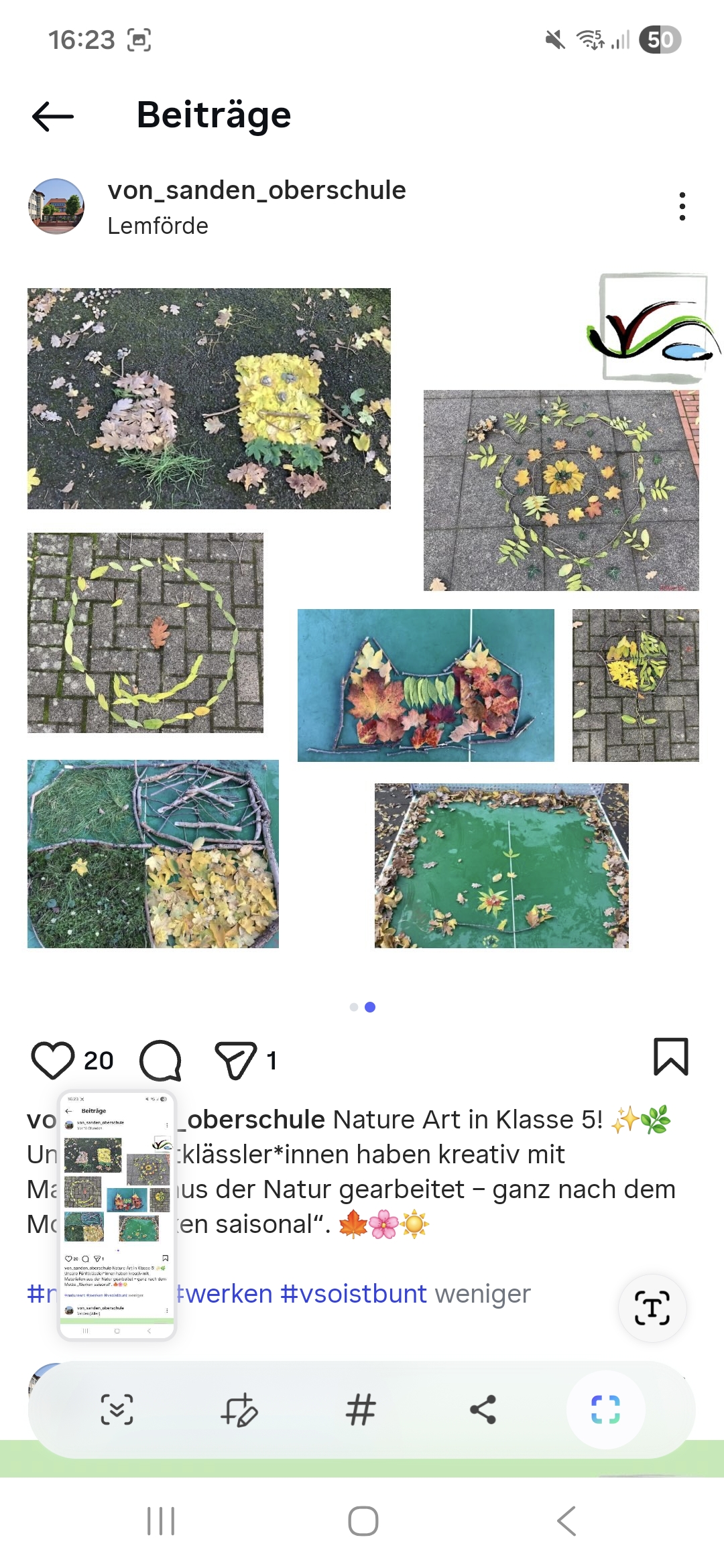
Task: Bookmark this Nature Art post
Action: [670, 1057]
